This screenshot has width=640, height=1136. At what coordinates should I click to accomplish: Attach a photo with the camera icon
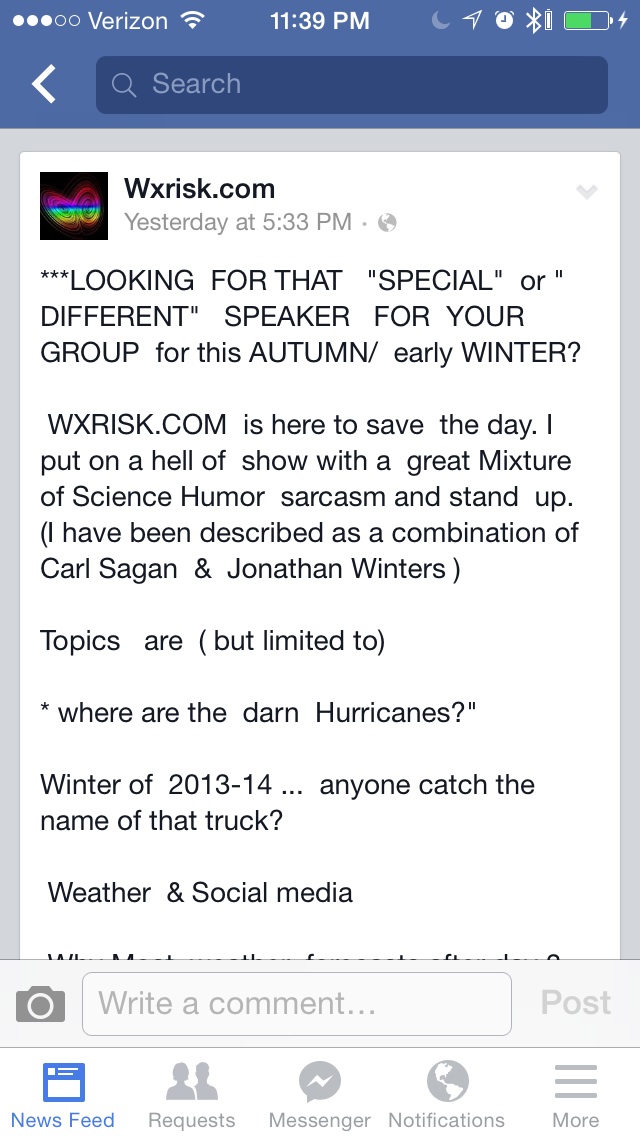pos(41,1004)
